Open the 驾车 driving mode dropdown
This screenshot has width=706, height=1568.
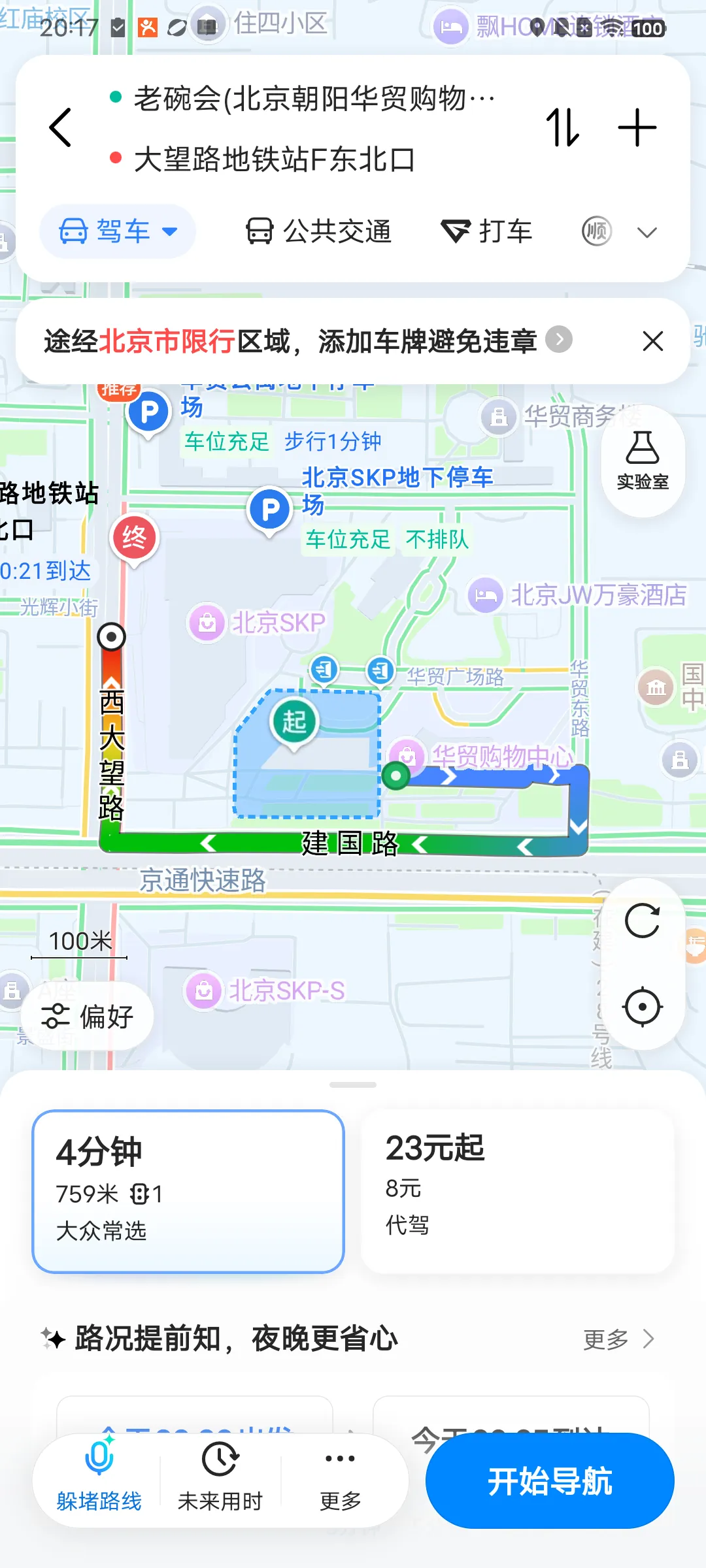click(x=118, y=231)
